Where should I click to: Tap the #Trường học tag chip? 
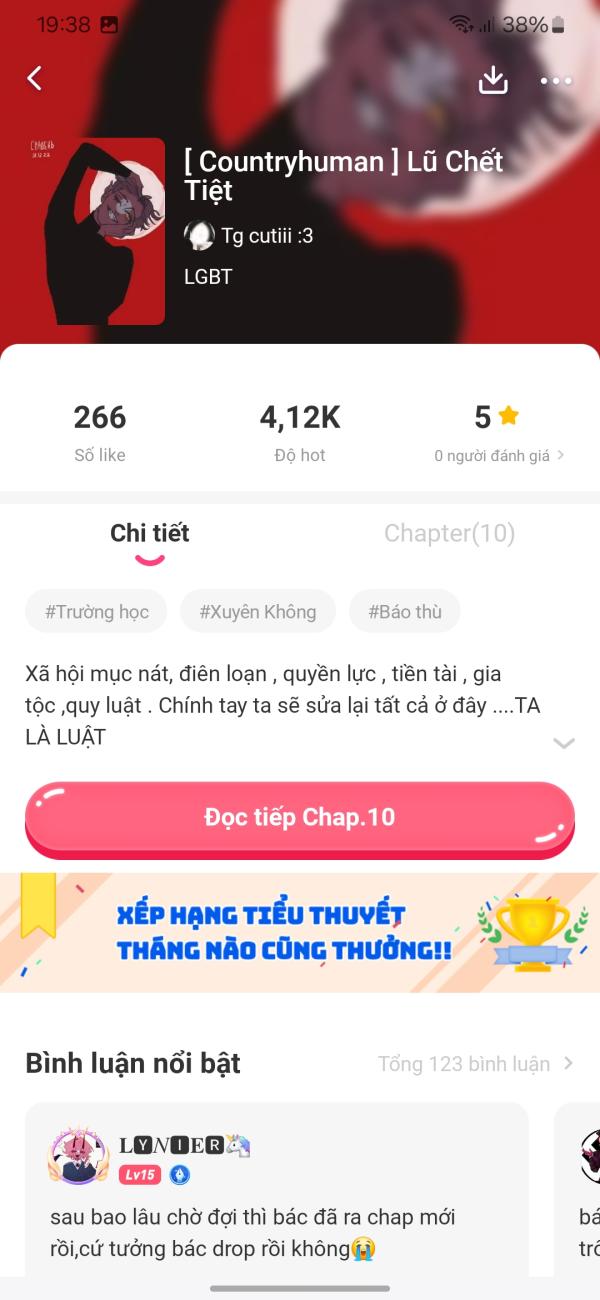click(97, 612)
